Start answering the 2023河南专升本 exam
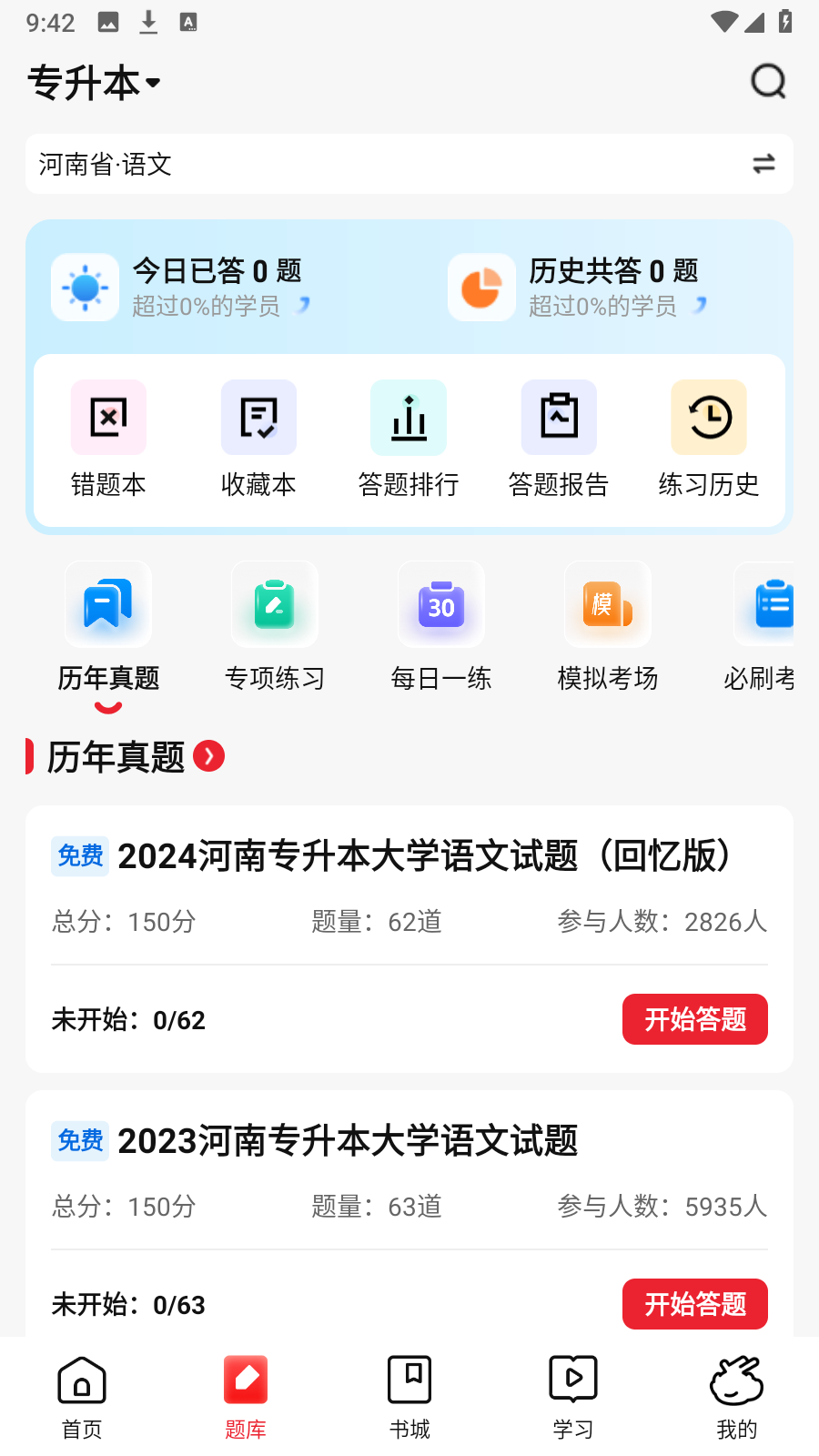The image size is (819, 1456). [695, 1304]
